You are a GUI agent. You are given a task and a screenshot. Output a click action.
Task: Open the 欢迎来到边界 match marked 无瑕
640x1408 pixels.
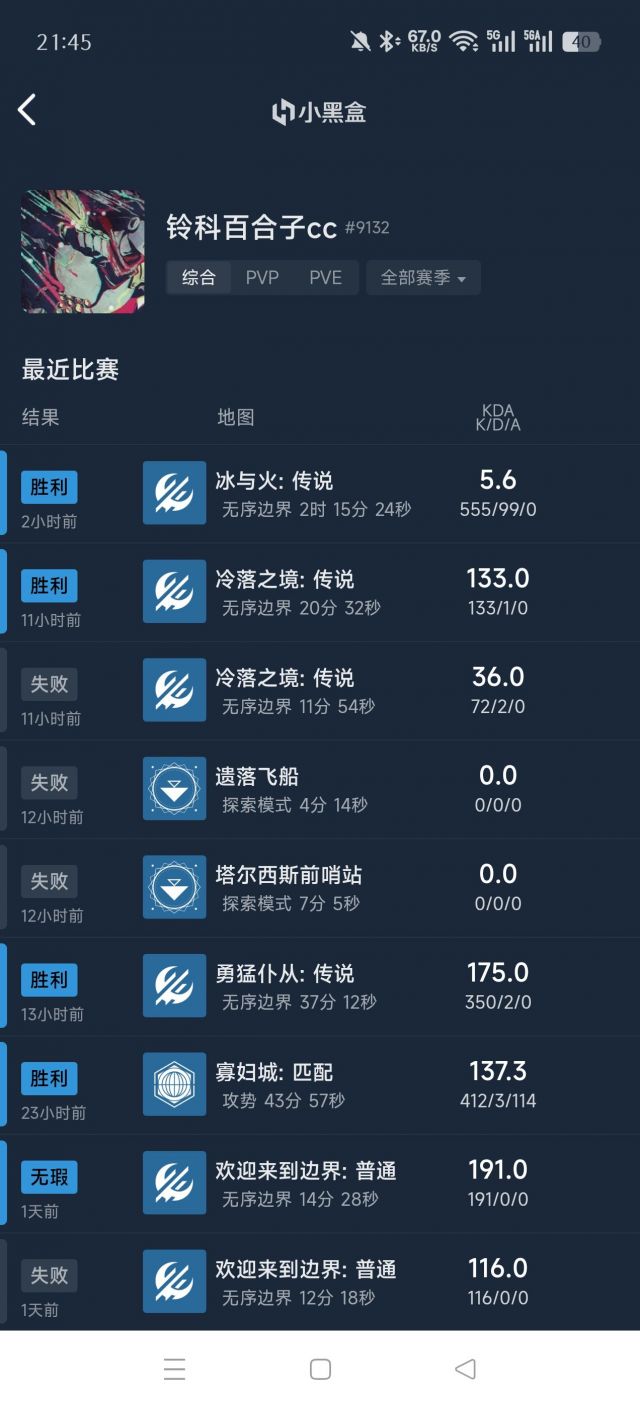320,1184
